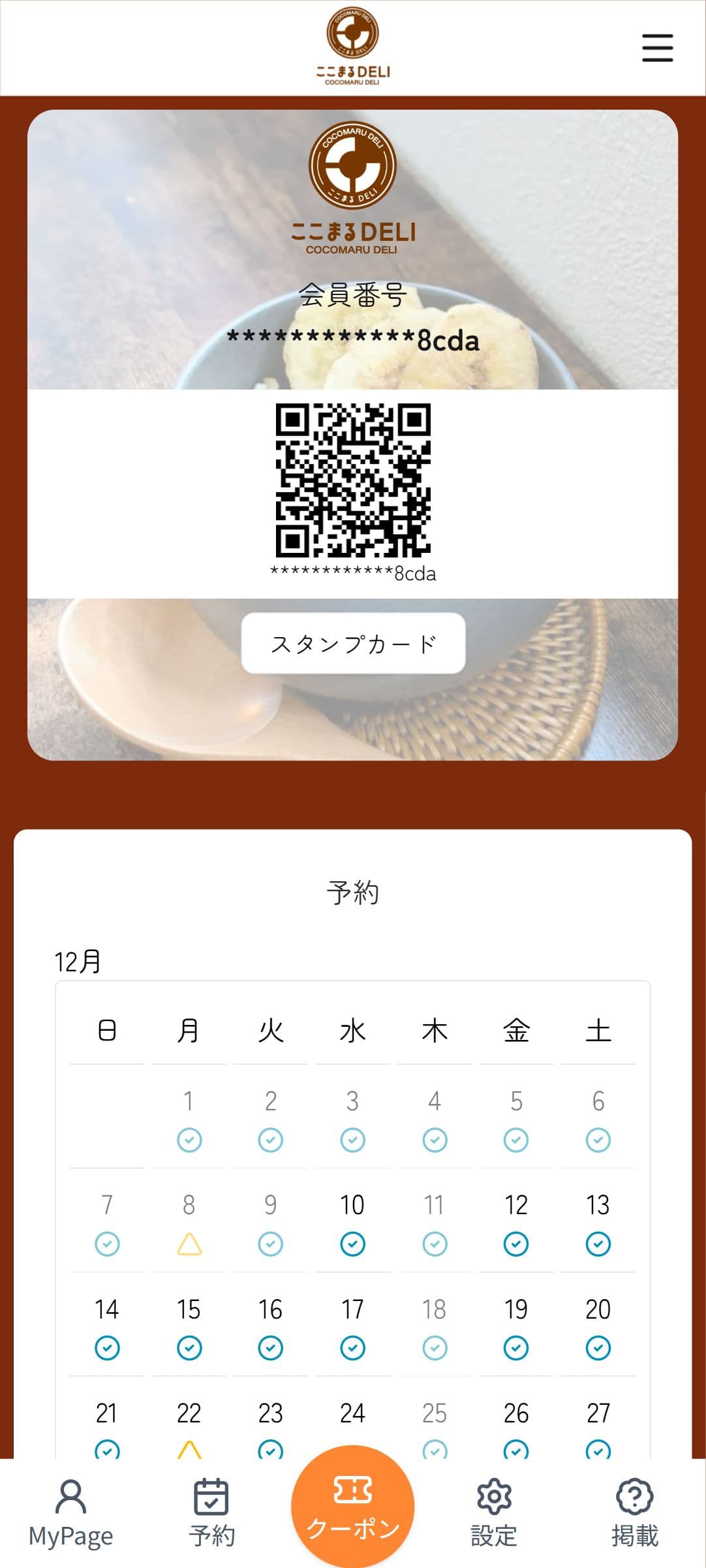The height and width of the screenshot is (1568, 706).
Task: Pick December 19 reservation date
Action: (x=516, y=1326)
